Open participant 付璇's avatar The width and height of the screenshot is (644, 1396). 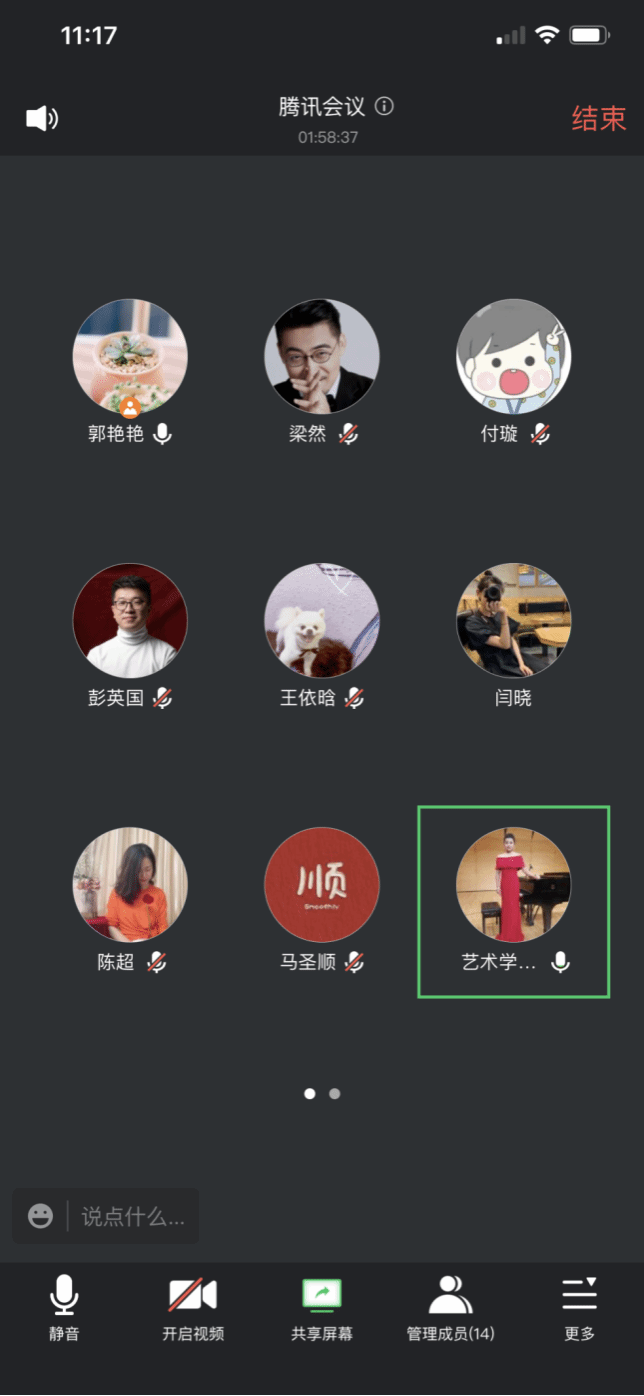(513, 357)
